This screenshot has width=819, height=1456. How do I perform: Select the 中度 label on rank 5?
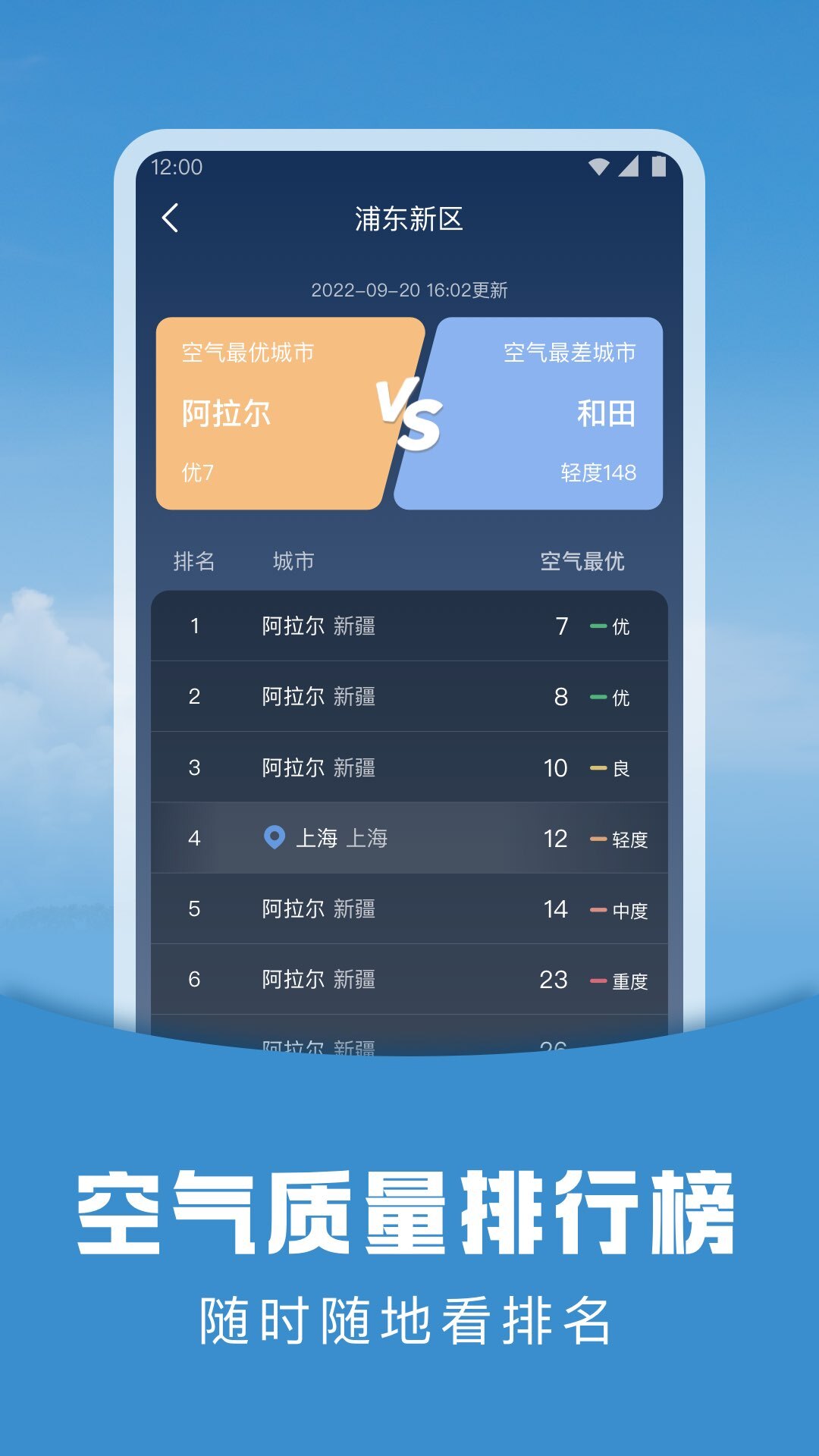[629, 909]
